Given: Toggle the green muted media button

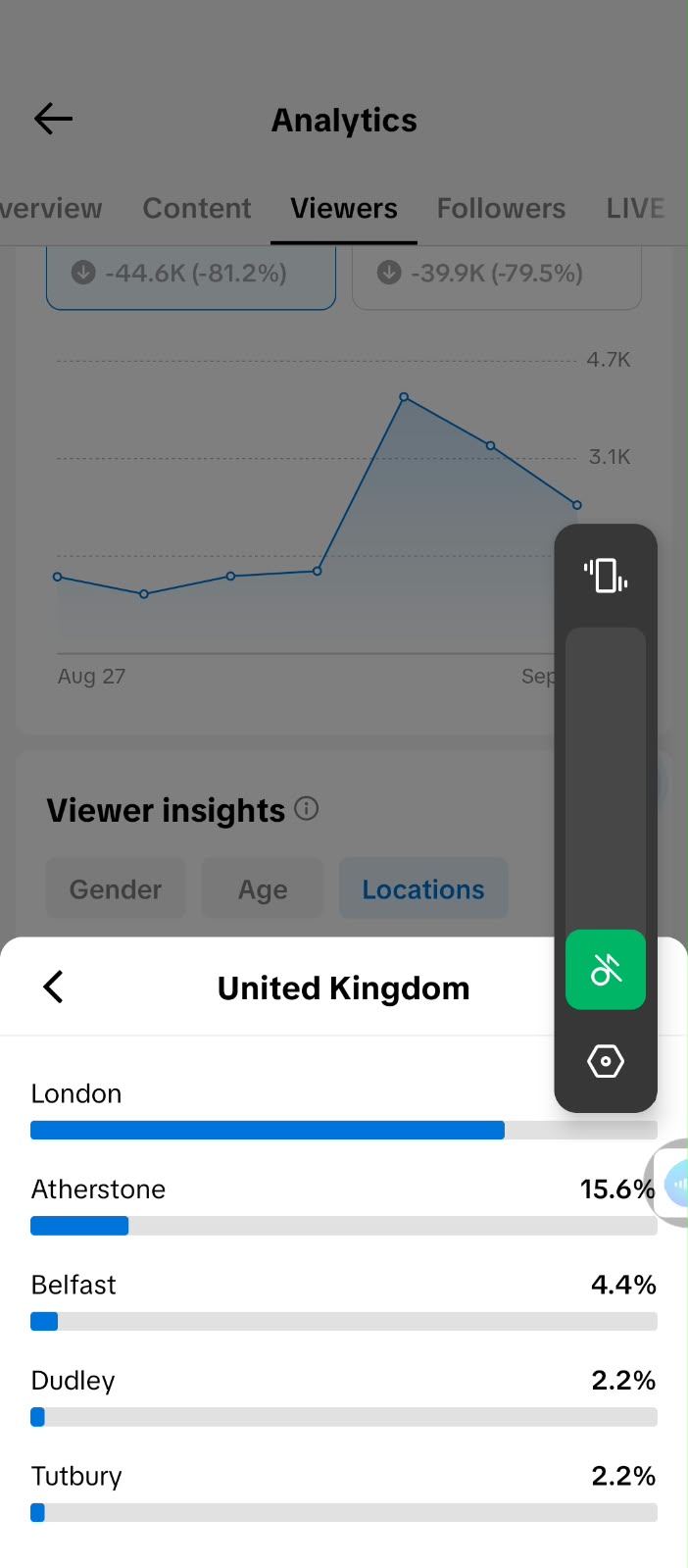Looking at the screenshot, I should click(606, 970).
